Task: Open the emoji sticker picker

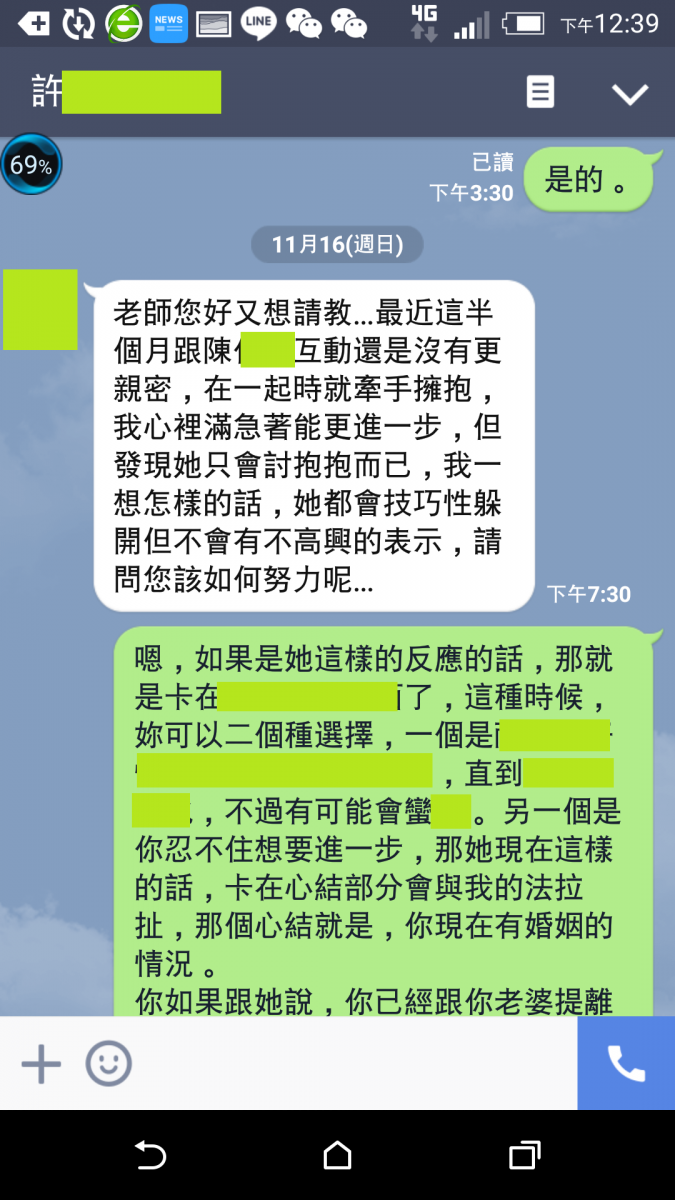Action: pos(108,1064)
